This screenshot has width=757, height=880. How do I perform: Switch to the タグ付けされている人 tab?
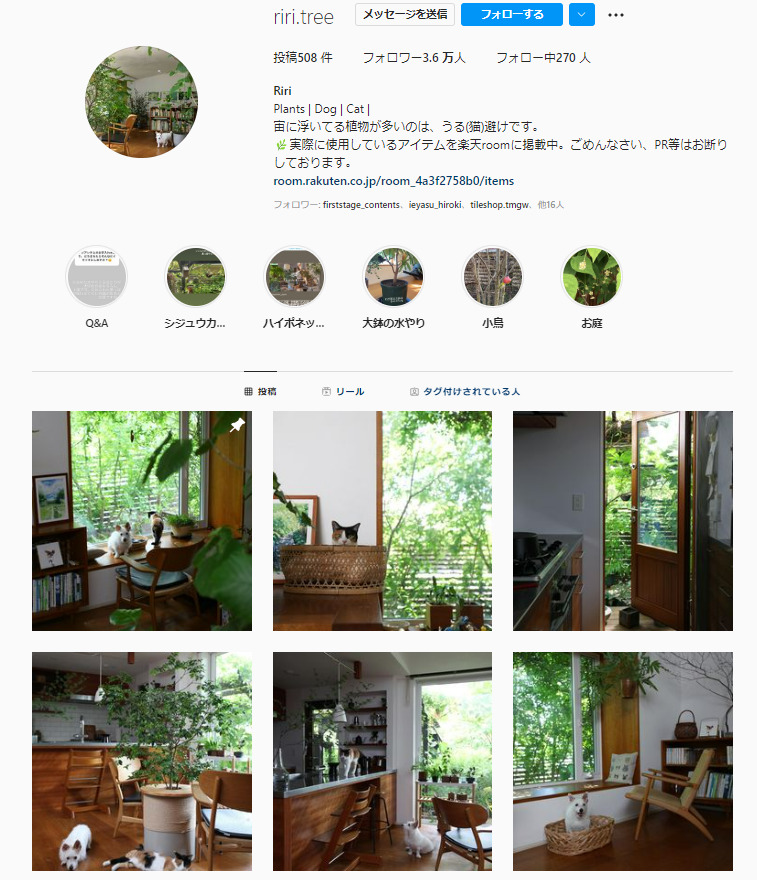pos(464,392)
